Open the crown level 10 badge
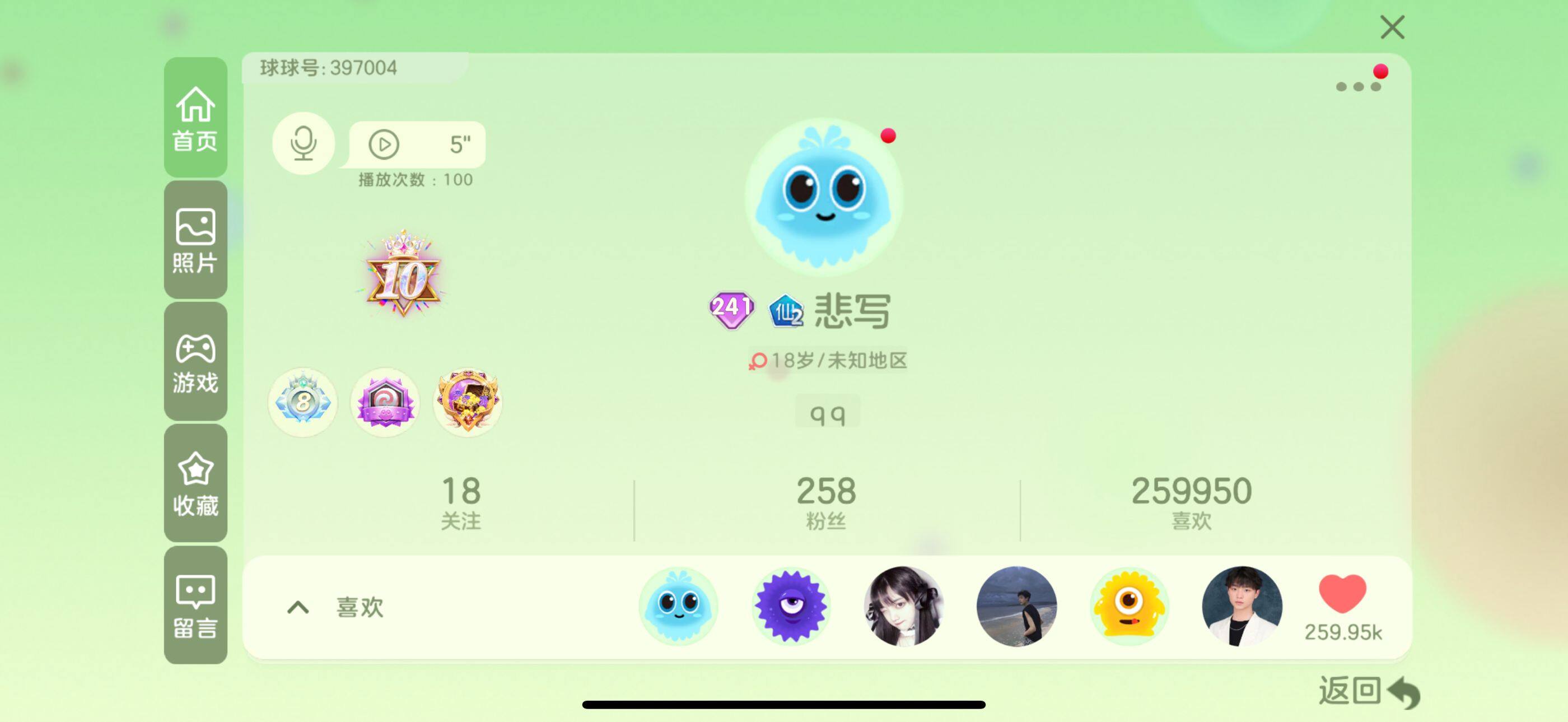The width and height of the screenshot is (1568, 722). tap(402, 275)
